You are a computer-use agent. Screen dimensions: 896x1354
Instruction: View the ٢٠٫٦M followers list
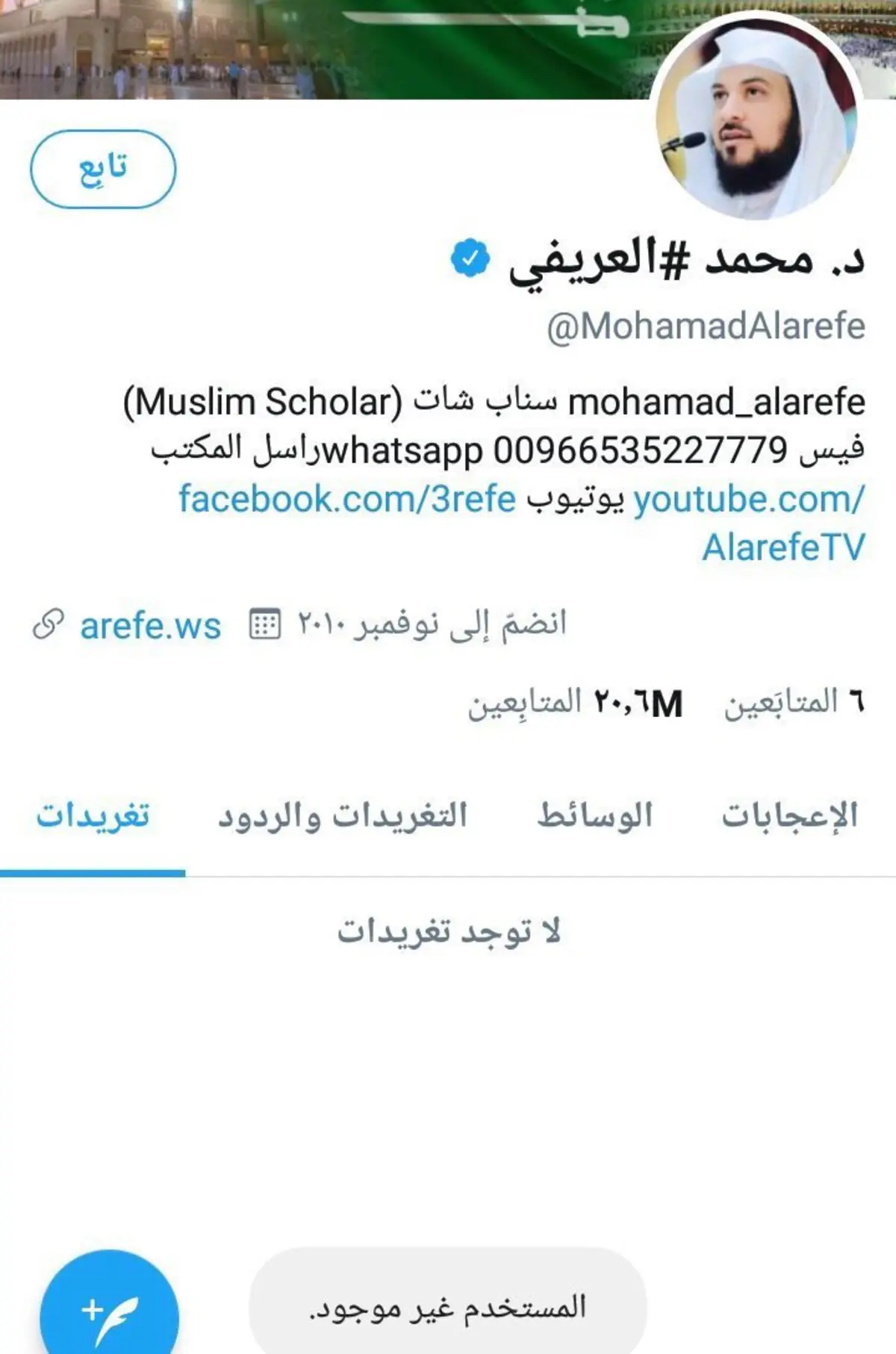click(x=575, y=702)
